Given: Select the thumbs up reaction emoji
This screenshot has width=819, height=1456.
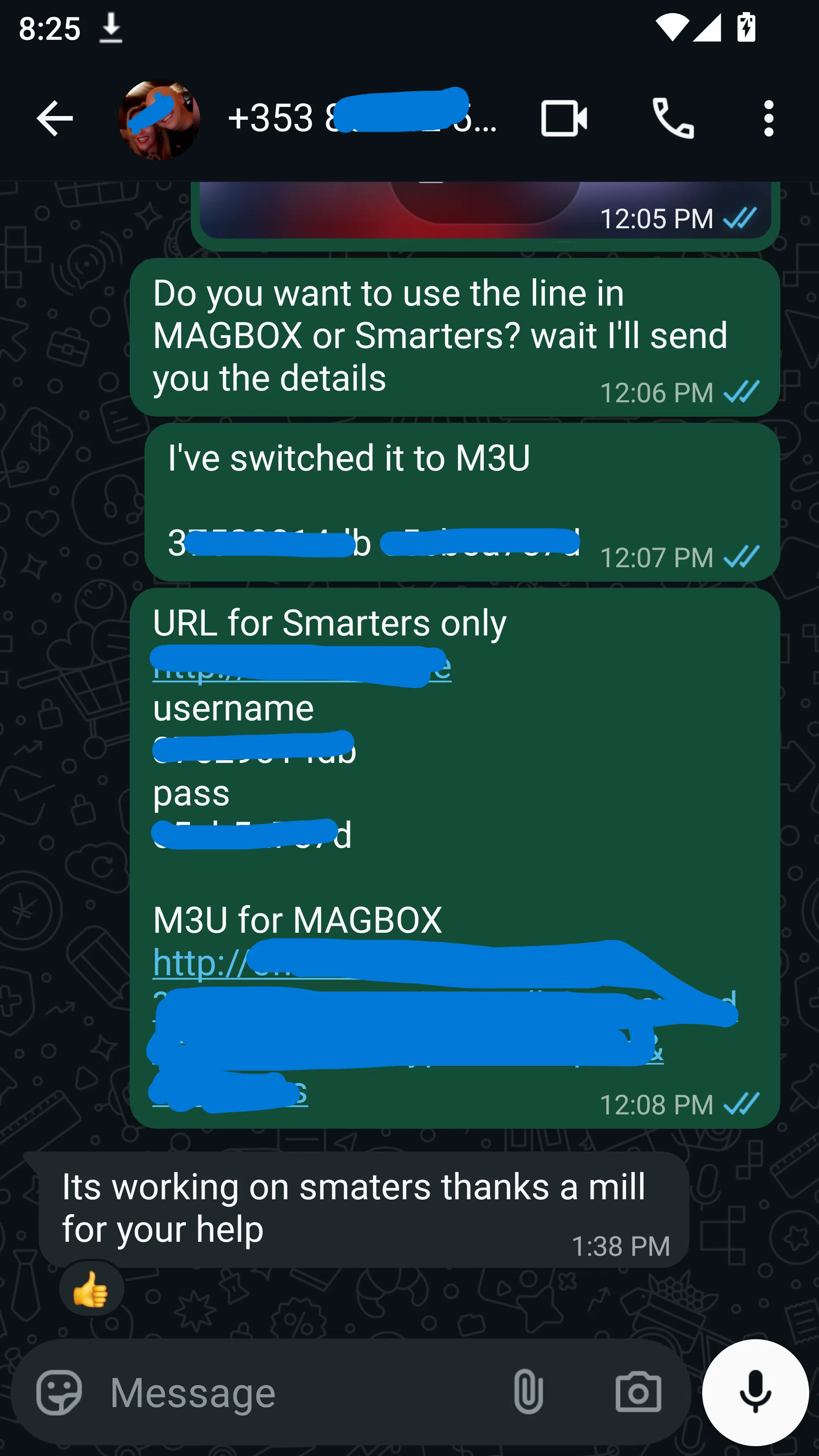Looking at the screenshot, I should 92,1287.
